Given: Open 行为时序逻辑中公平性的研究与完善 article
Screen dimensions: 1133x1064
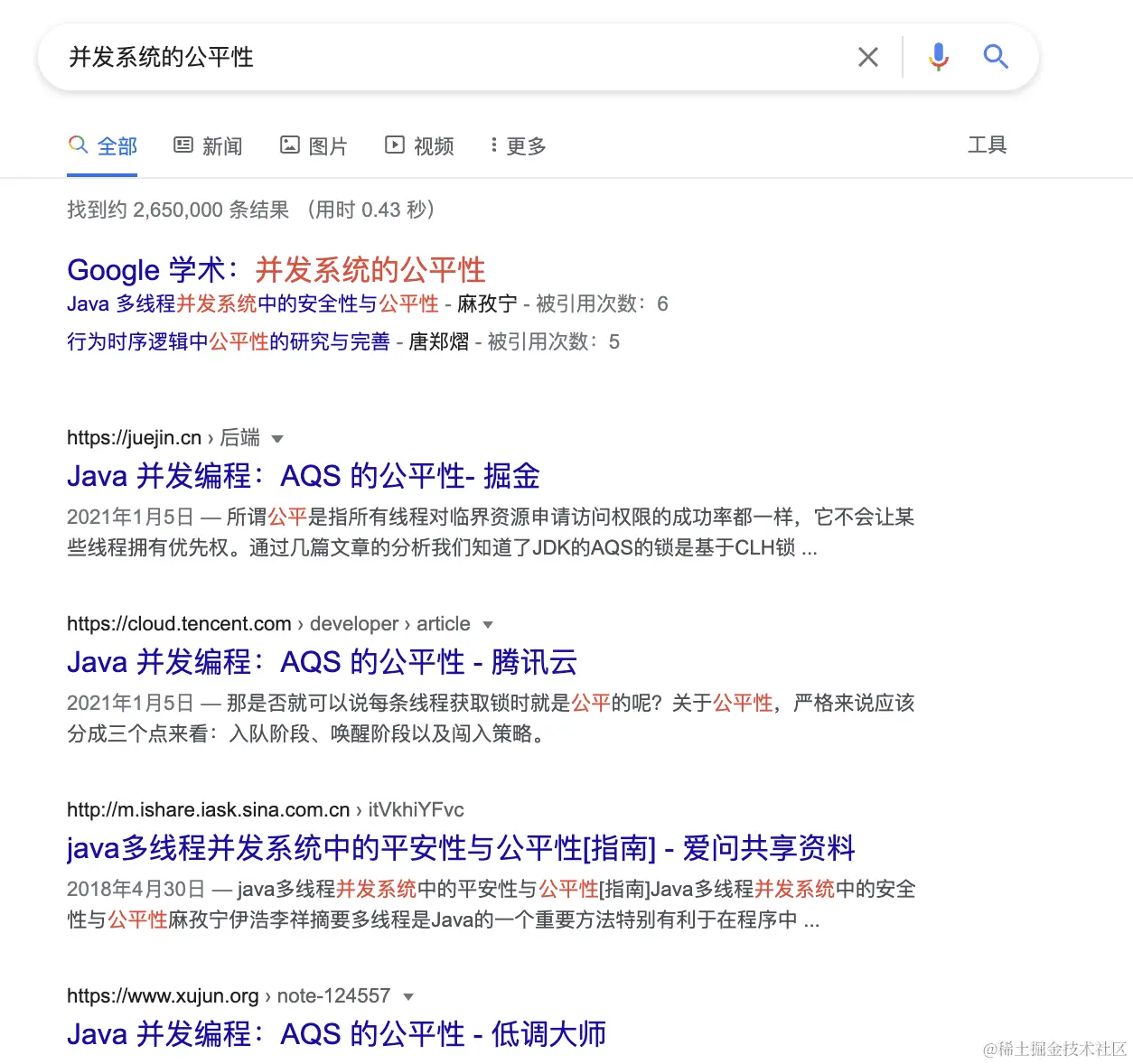Looking at the screenshot, I should pyautogui.click(x=228, y=341).
